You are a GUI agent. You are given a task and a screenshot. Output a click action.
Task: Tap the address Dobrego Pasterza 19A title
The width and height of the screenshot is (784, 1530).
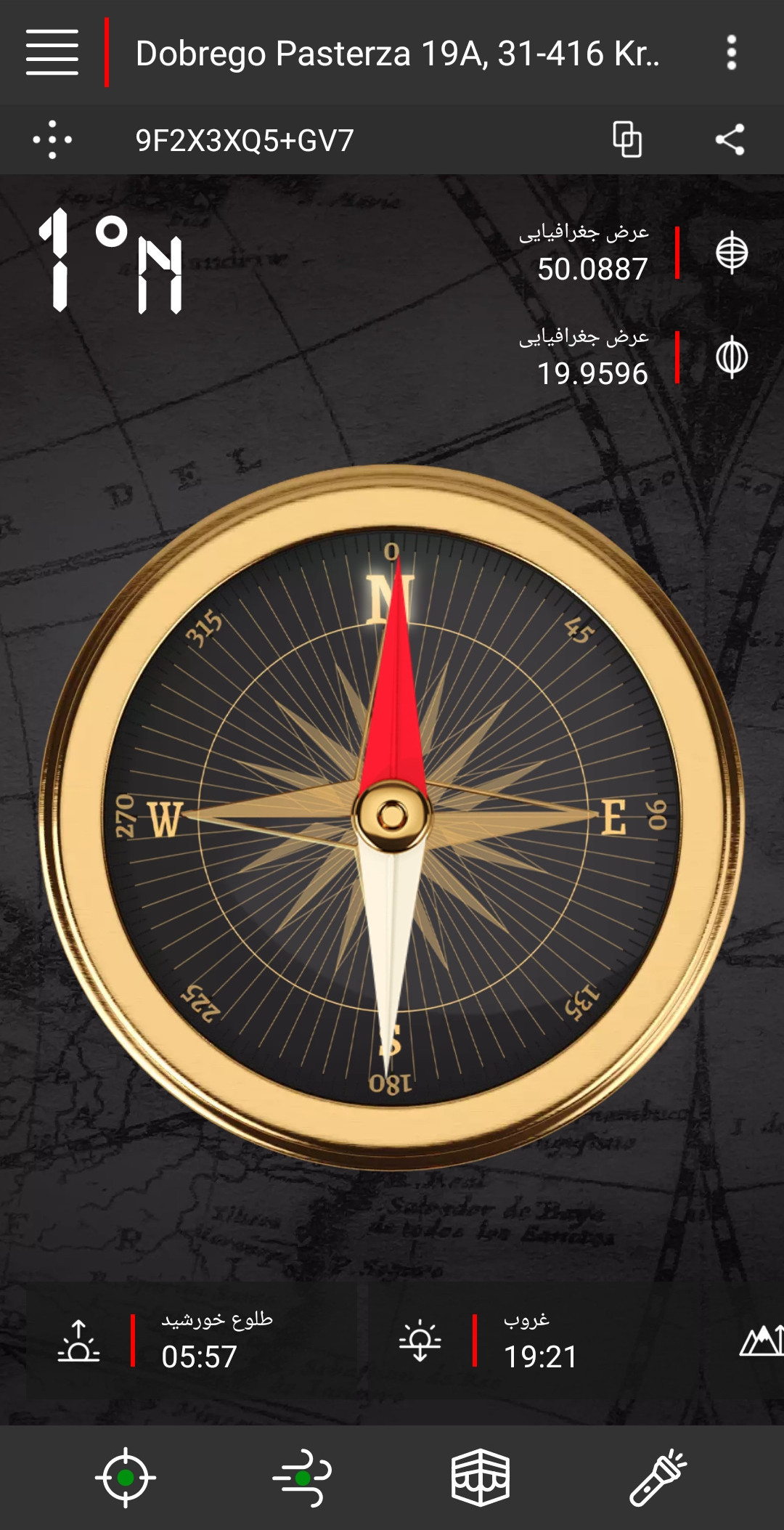click(398, 54)
